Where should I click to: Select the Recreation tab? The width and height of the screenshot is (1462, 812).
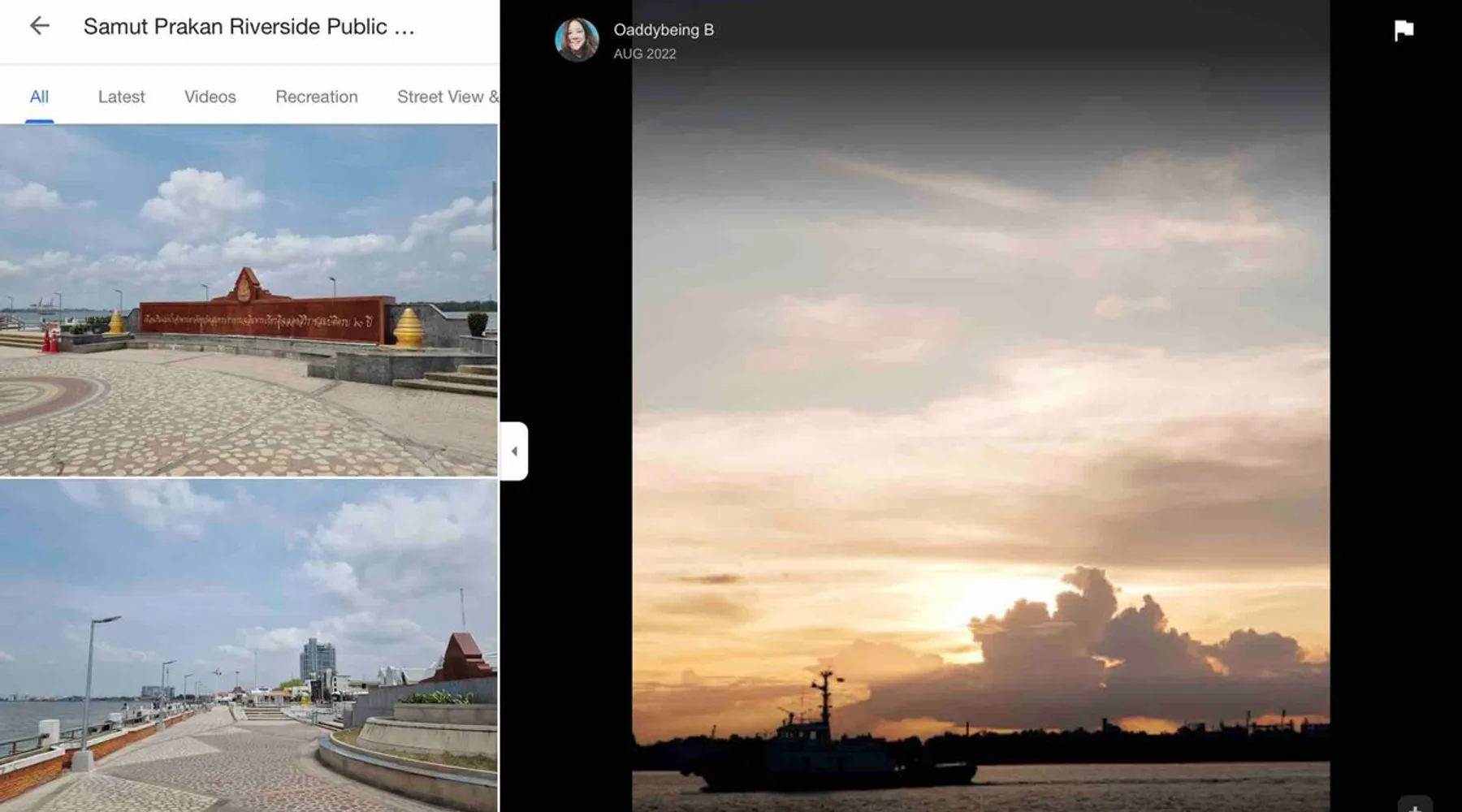point(316,97)
